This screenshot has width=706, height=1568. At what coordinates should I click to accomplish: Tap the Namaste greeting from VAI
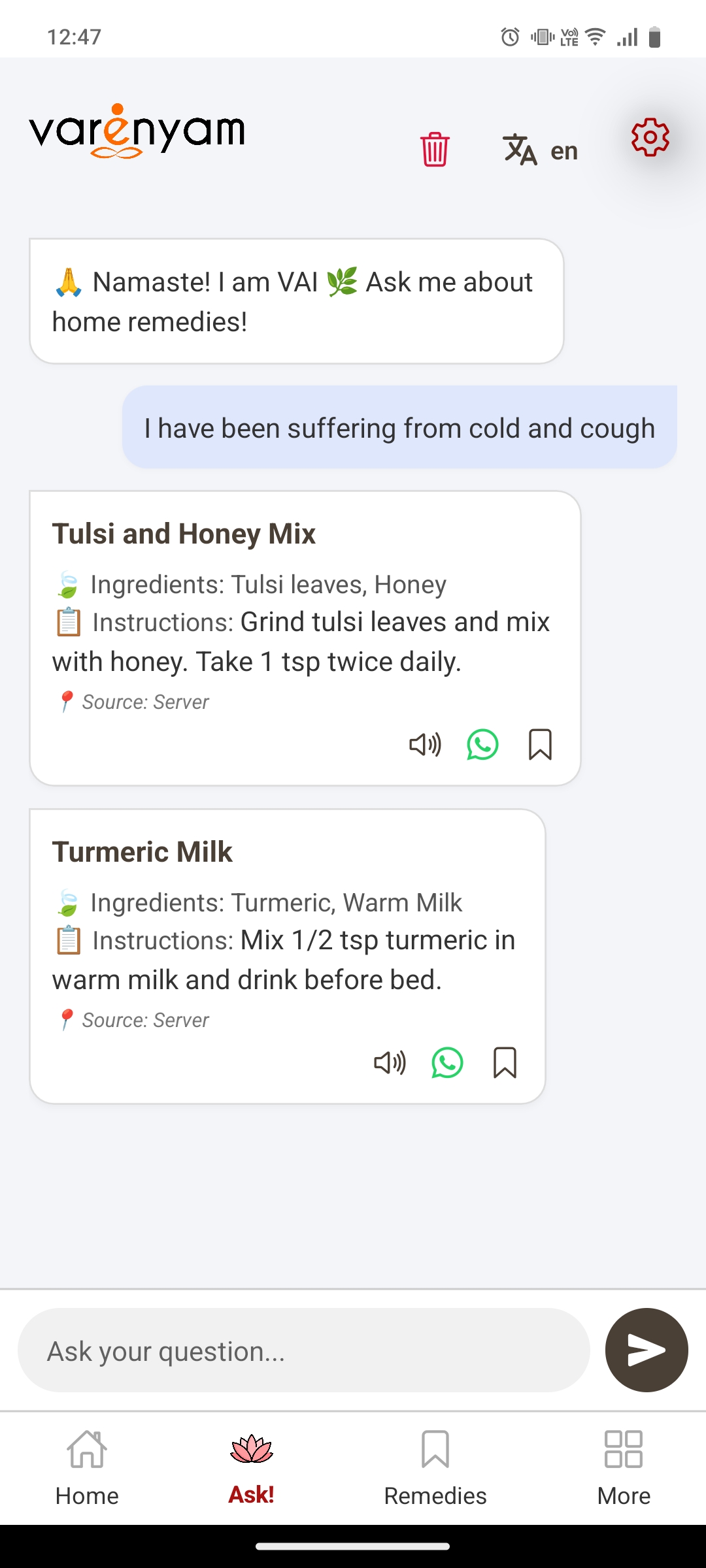click(294, 301)
